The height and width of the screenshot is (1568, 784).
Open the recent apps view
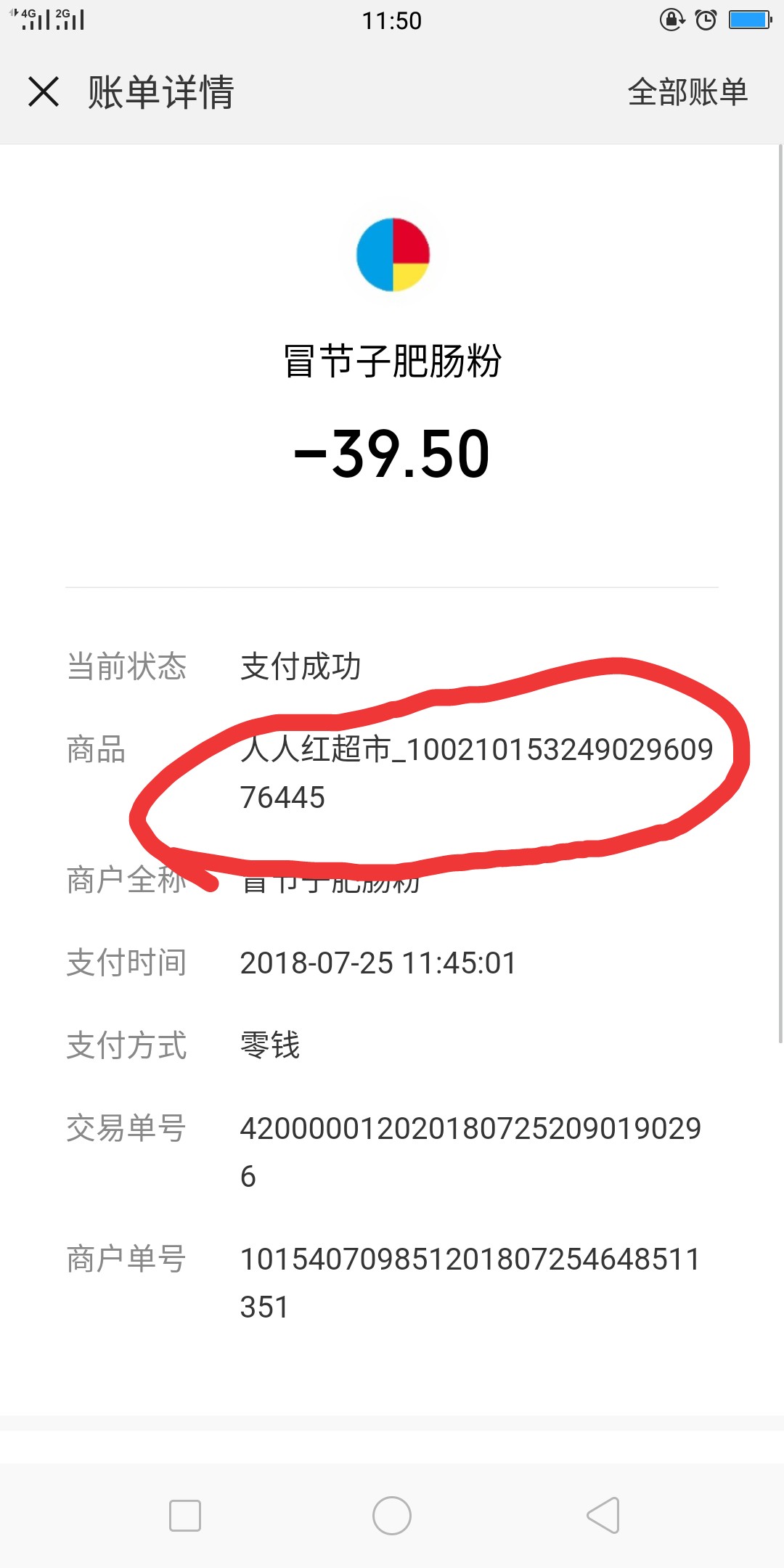pos(185,1515)
